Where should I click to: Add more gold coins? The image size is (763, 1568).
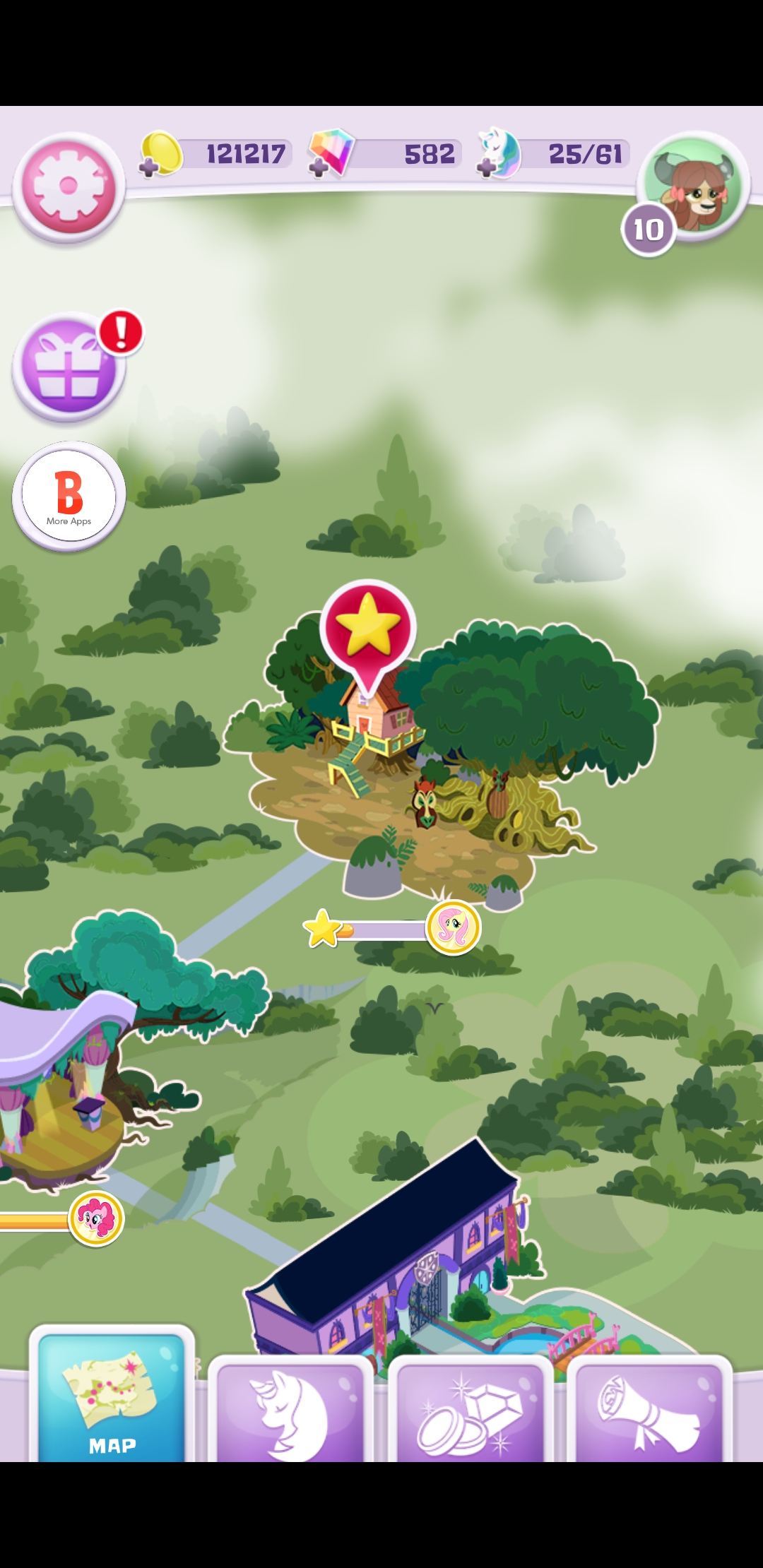[x=149, y=167]
